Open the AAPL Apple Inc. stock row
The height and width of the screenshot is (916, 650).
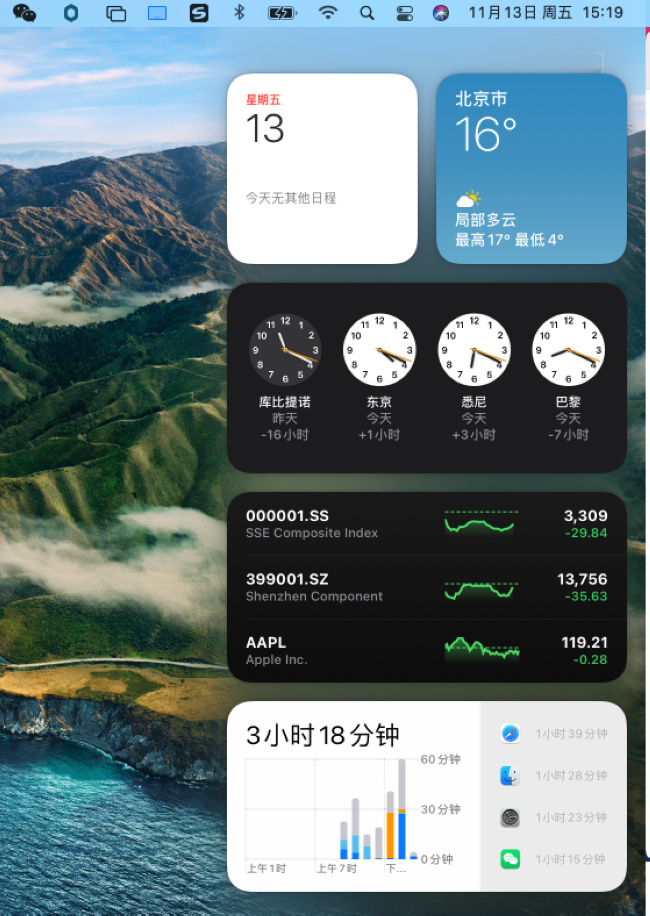[x=427, y=650]
